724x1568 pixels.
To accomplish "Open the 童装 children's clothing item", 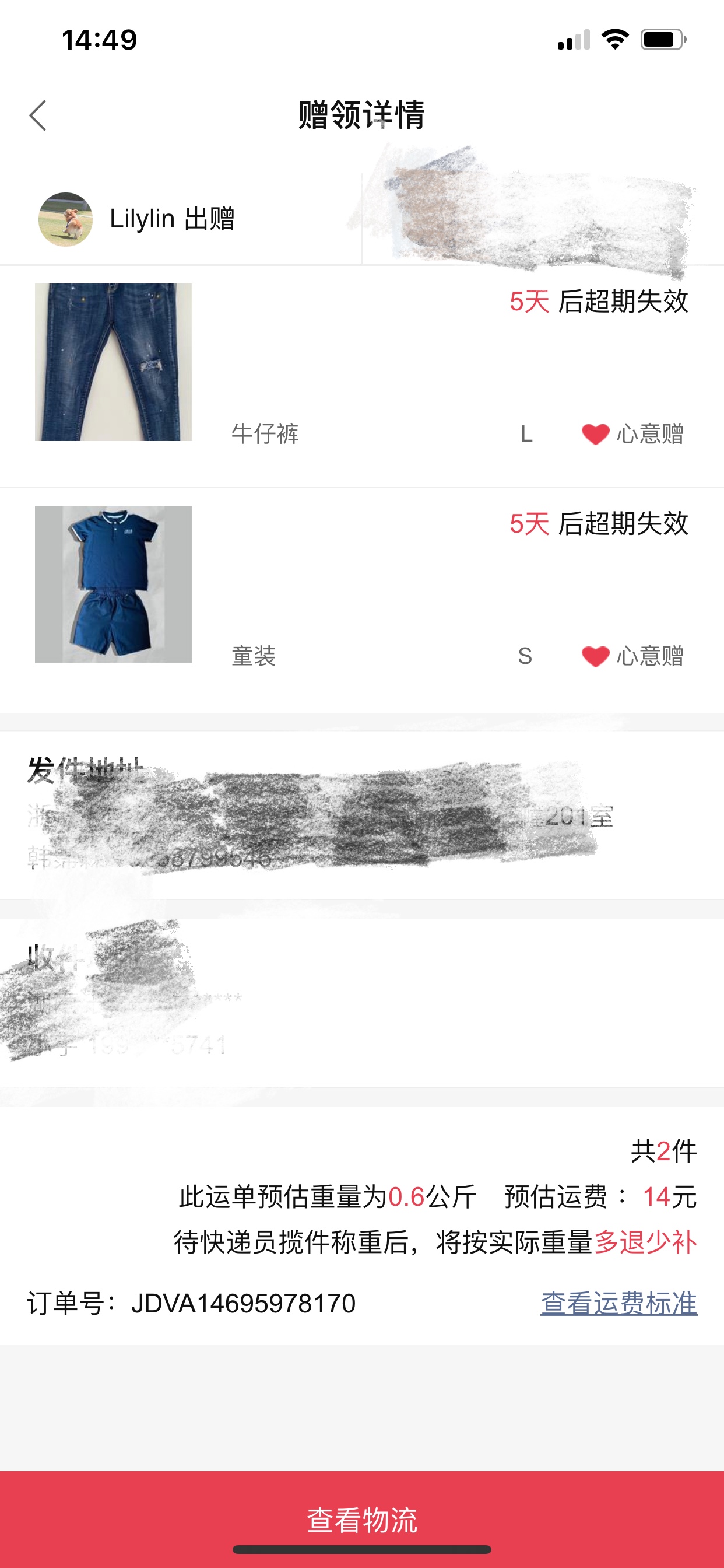I will click(114, 584).
